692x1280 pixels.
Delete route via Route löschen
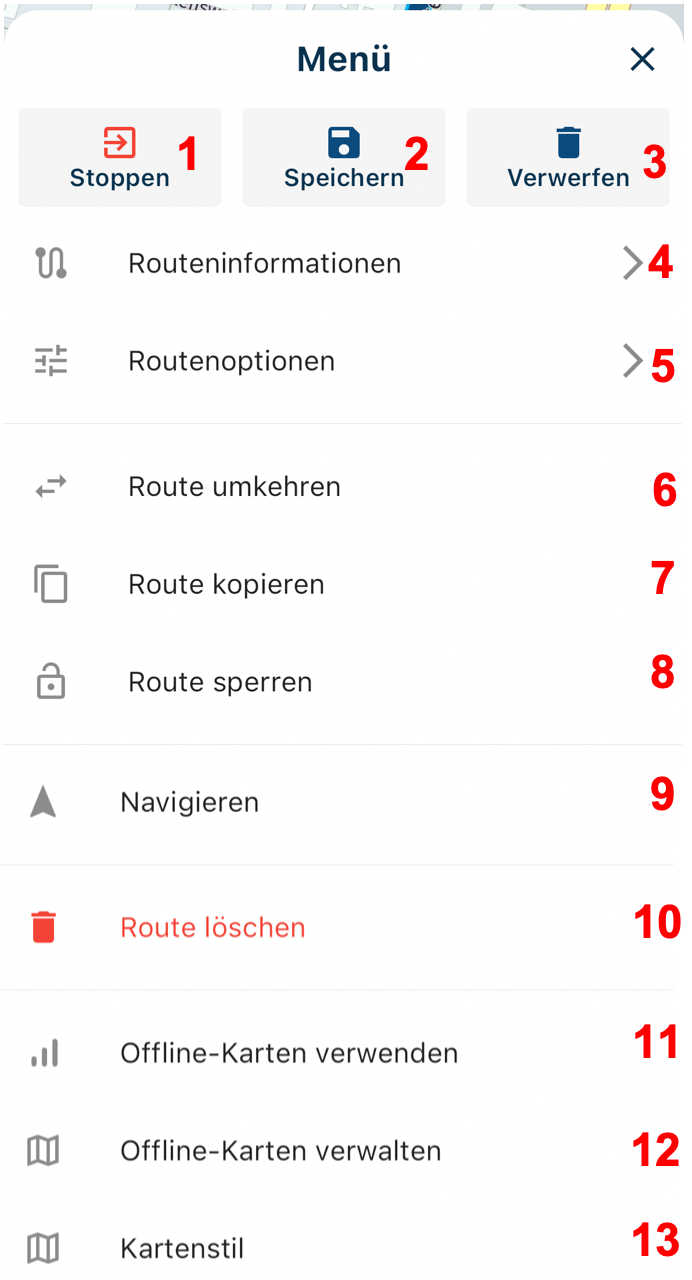[212, 928]
